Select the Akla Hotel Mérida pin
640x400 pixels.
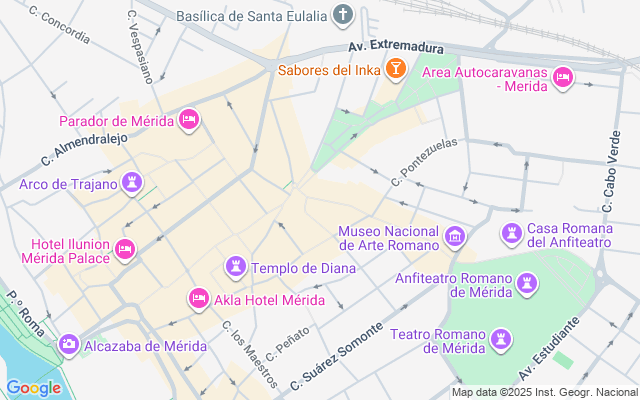198,298
